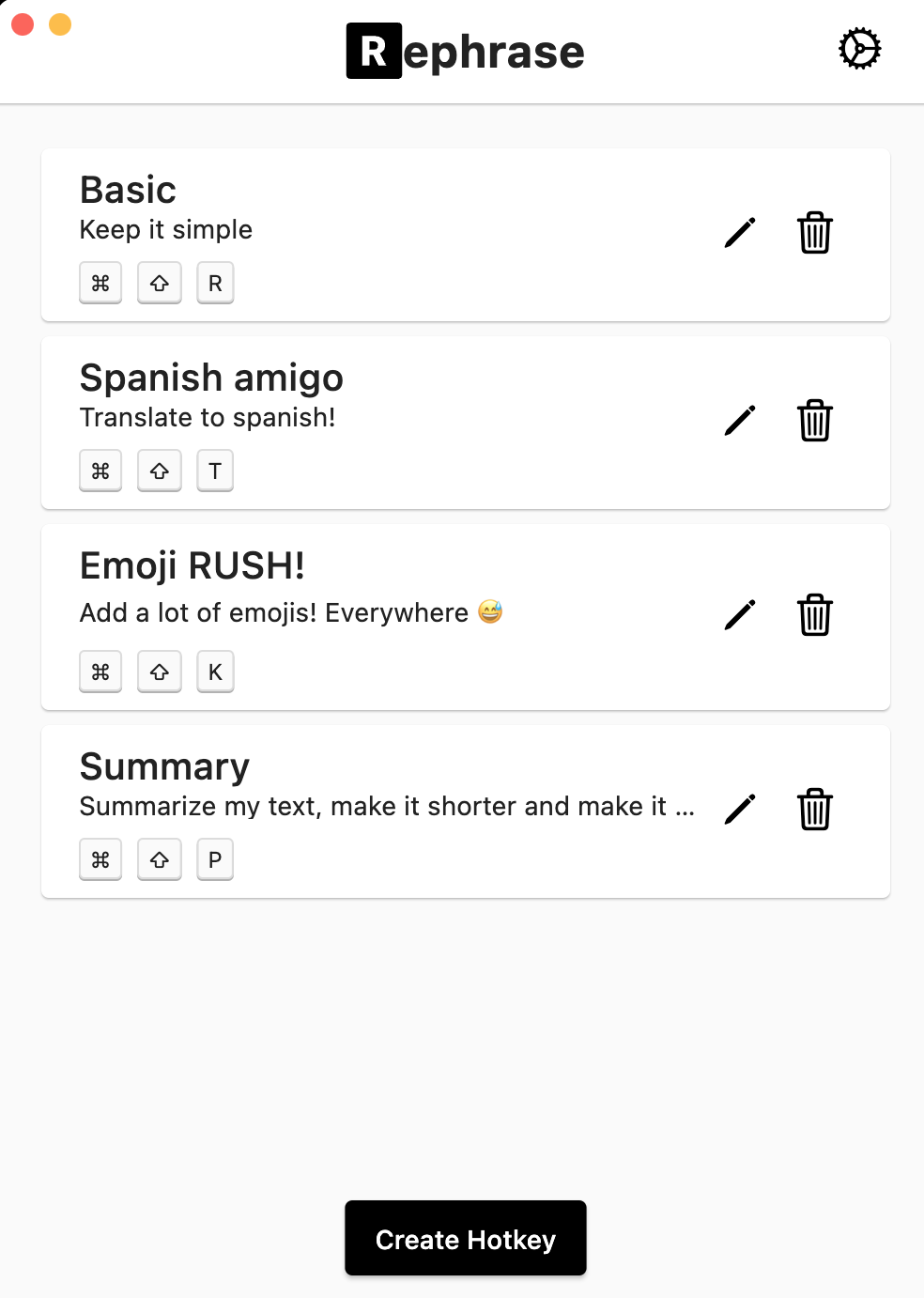Close the window with the red button
Viewport: 924px width, 1298px height.
click(x=23, y=24)
